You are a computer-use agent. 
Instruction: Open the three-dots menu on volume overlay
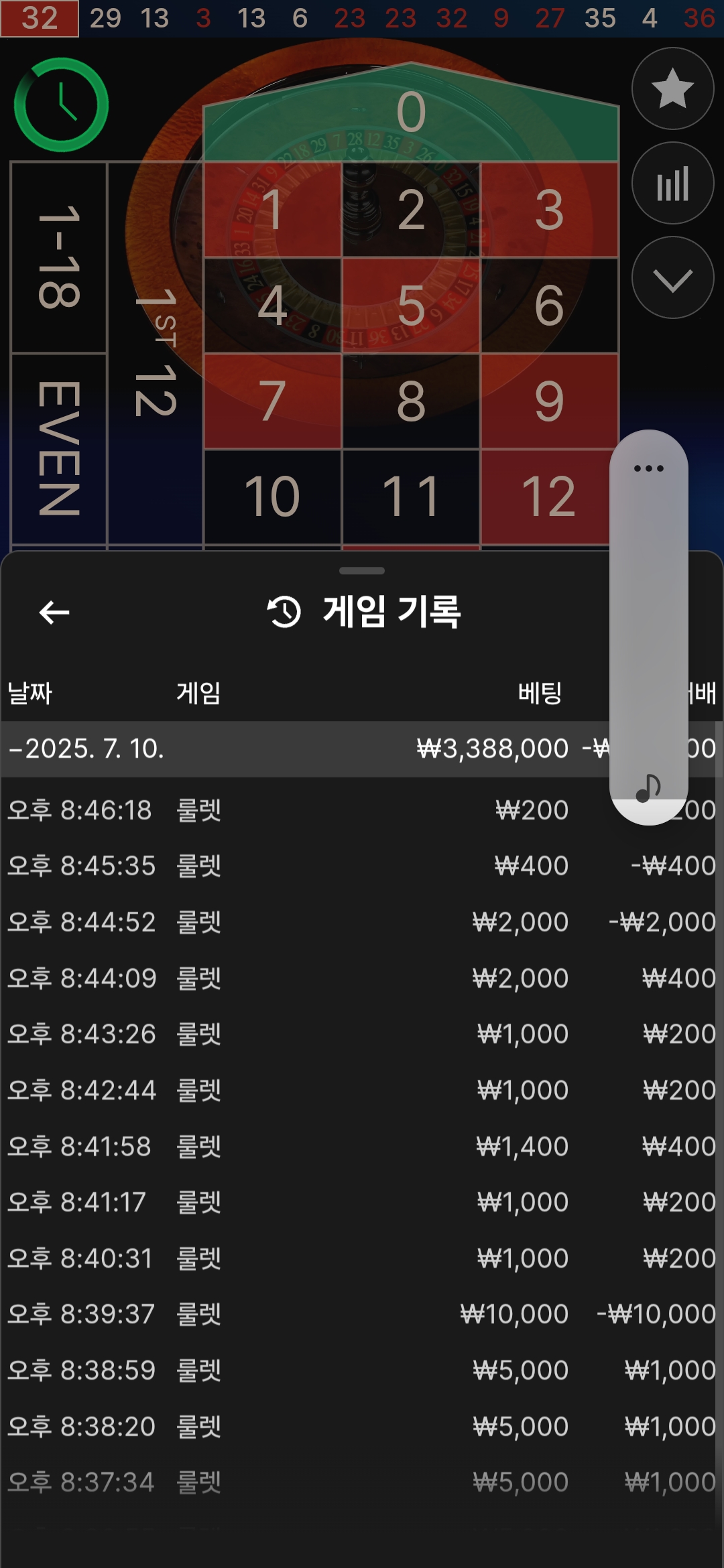click(x=648, y=468)
